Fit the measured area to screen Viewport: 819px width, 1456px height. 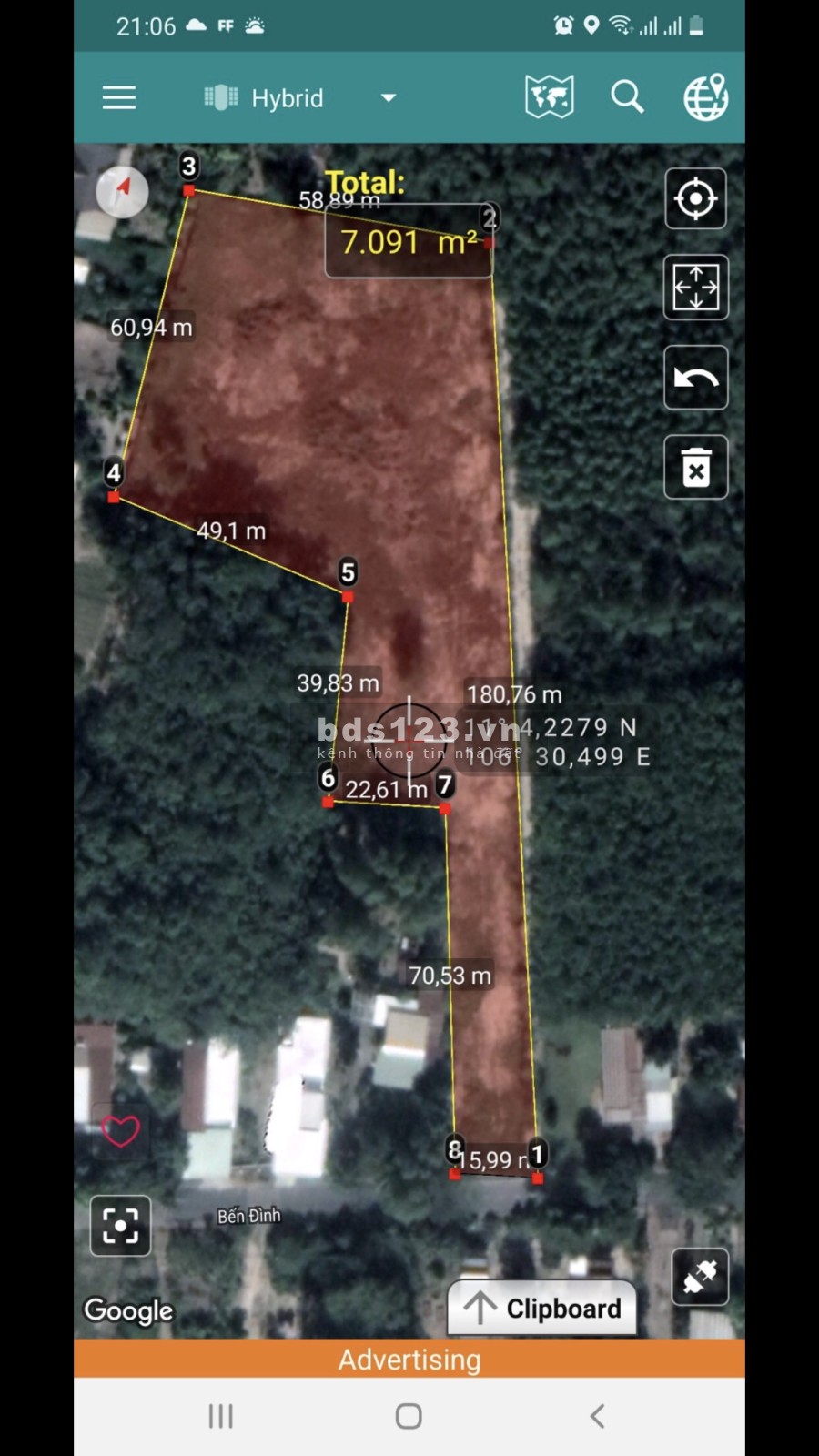pos(695,288)
